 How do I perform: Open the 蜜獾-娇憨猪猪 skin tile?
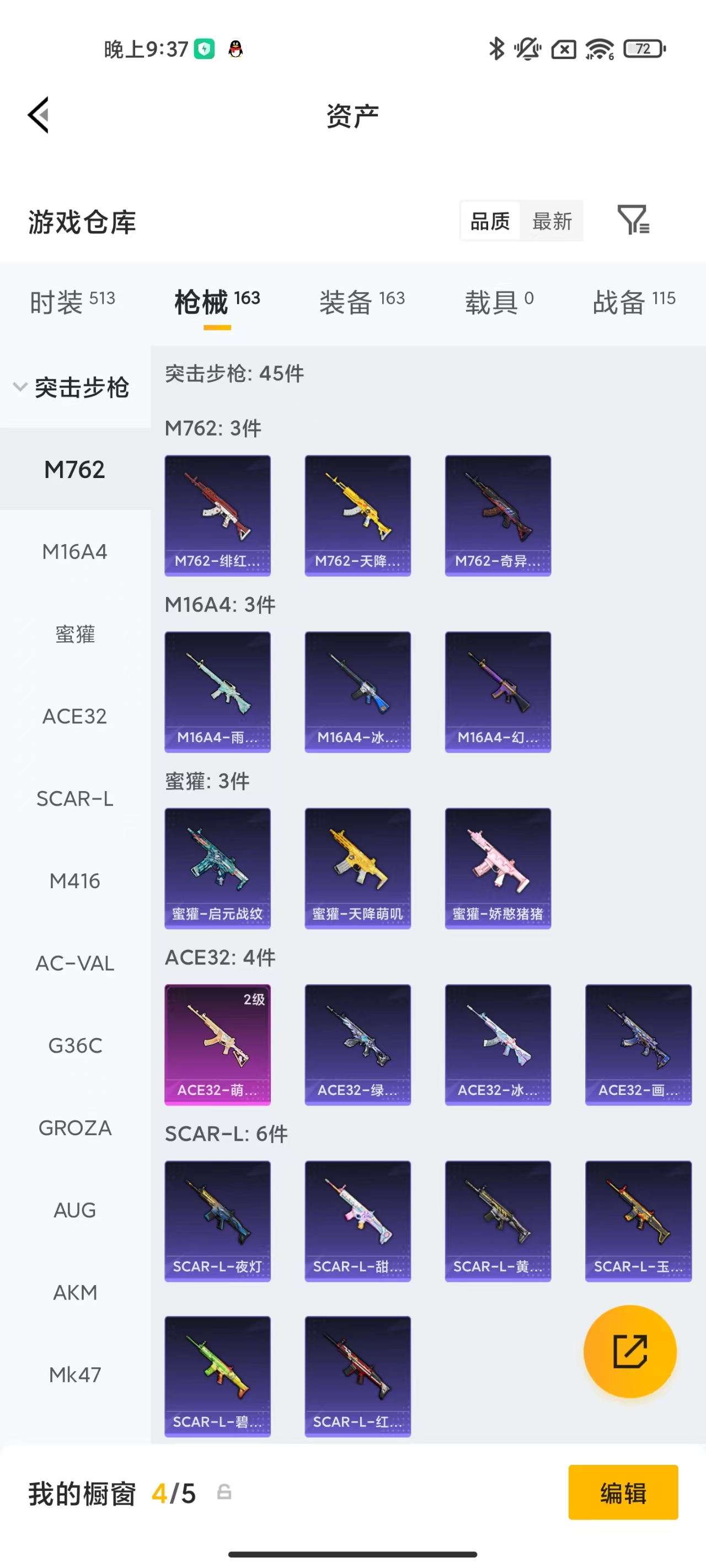pos(498,868)
